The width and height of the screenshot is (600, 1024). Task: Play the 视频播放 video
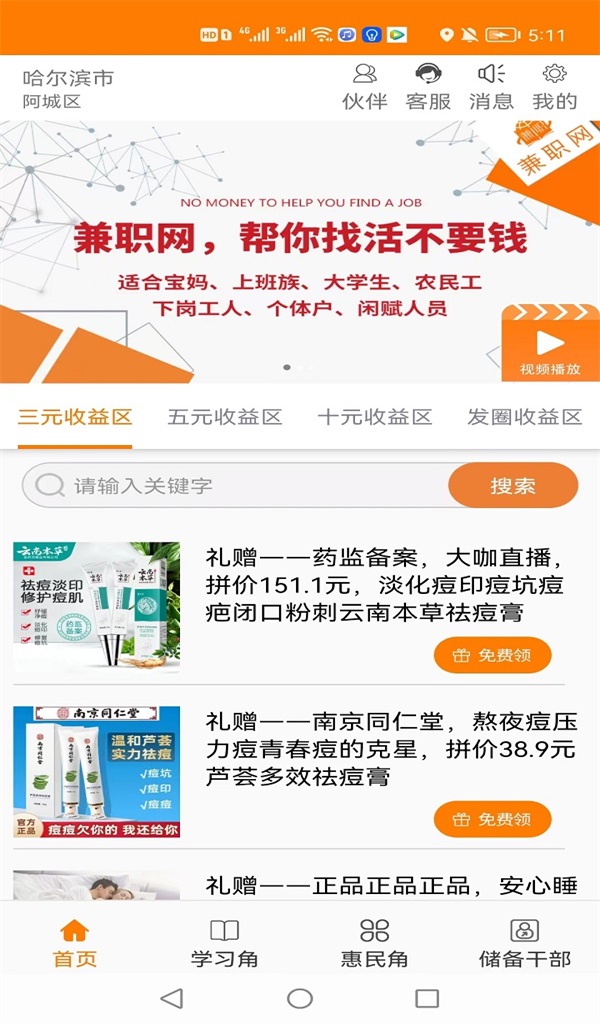[550, 346]
